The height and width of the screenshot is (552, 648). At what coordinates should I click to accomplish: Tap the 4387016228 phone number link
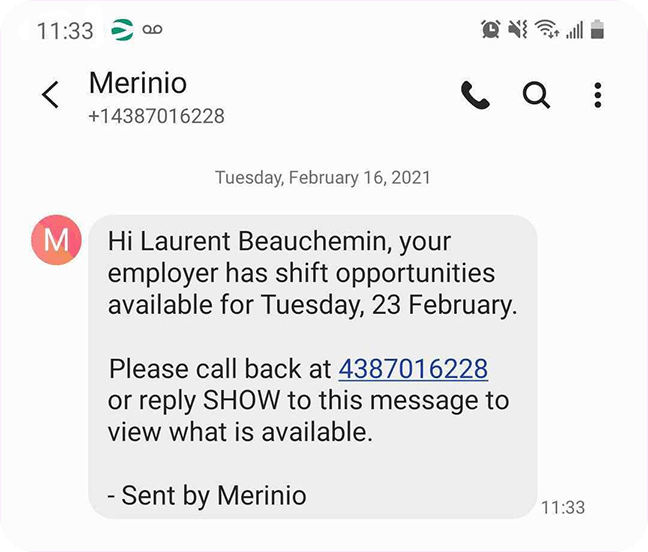(x=413, y=368)
